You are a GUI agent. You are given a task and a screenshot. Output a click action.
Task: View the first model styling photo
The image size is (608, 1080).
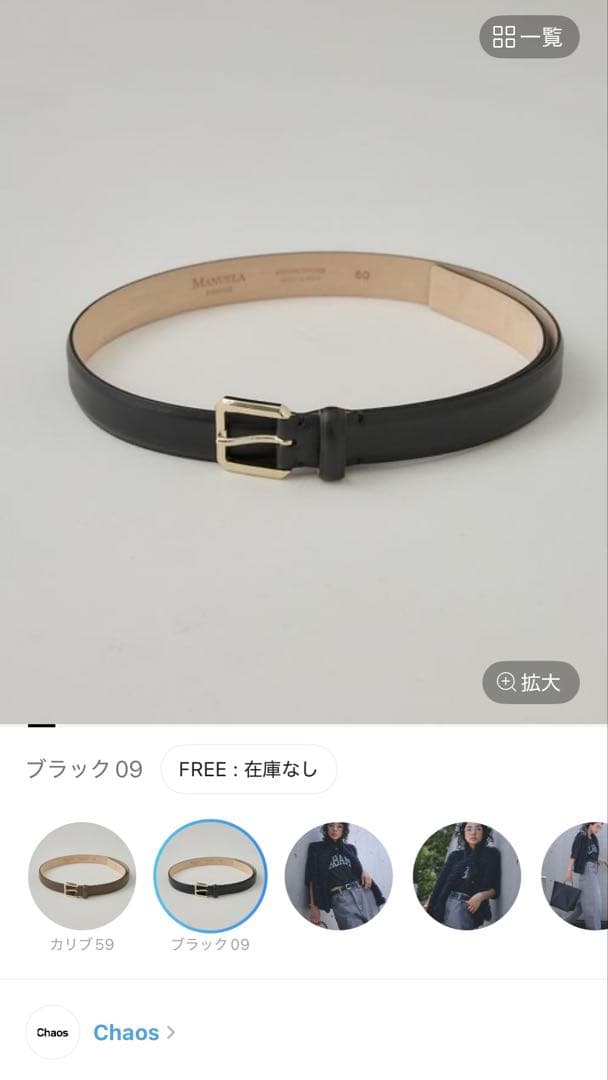coord(338,877)
